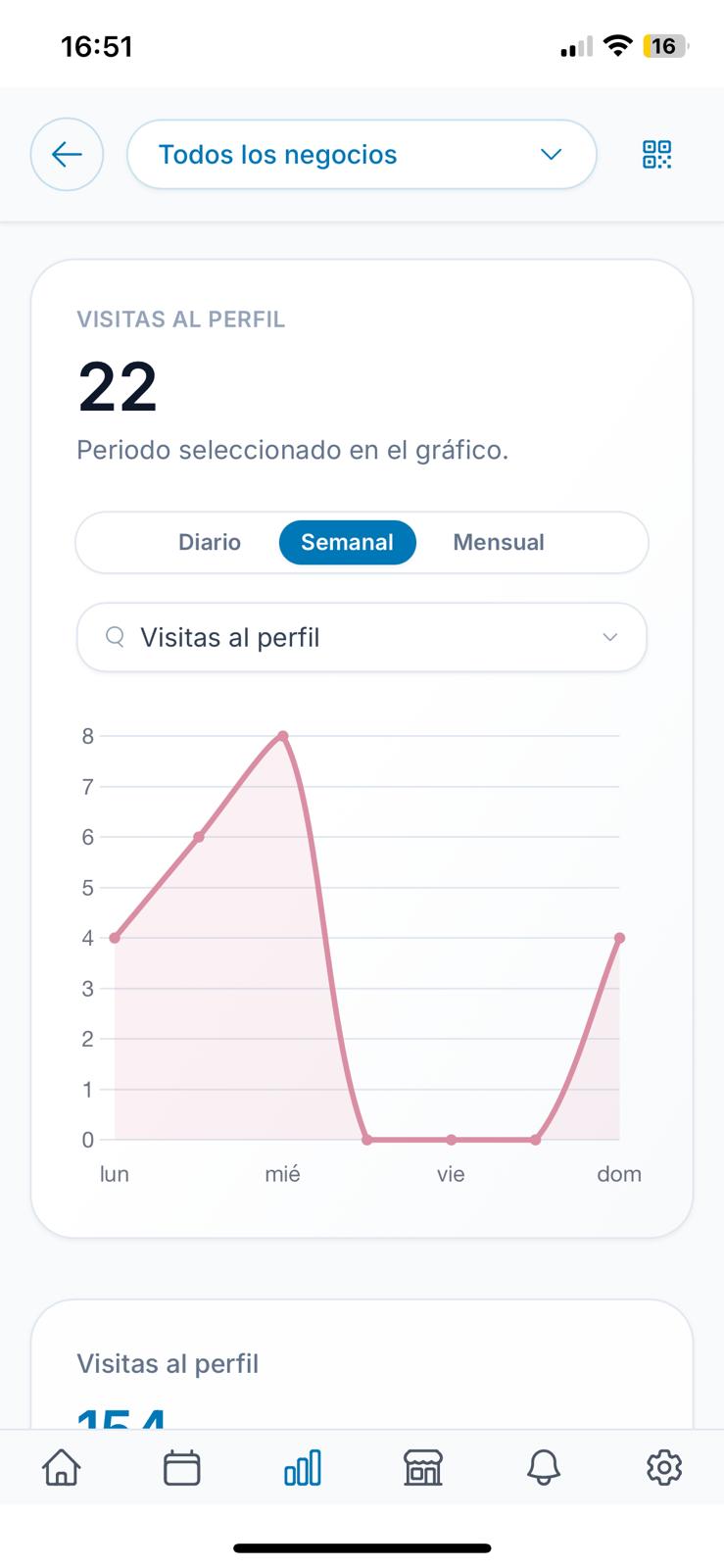Open the Visitas al perfil metric dropdown

(x=362, y=637)
